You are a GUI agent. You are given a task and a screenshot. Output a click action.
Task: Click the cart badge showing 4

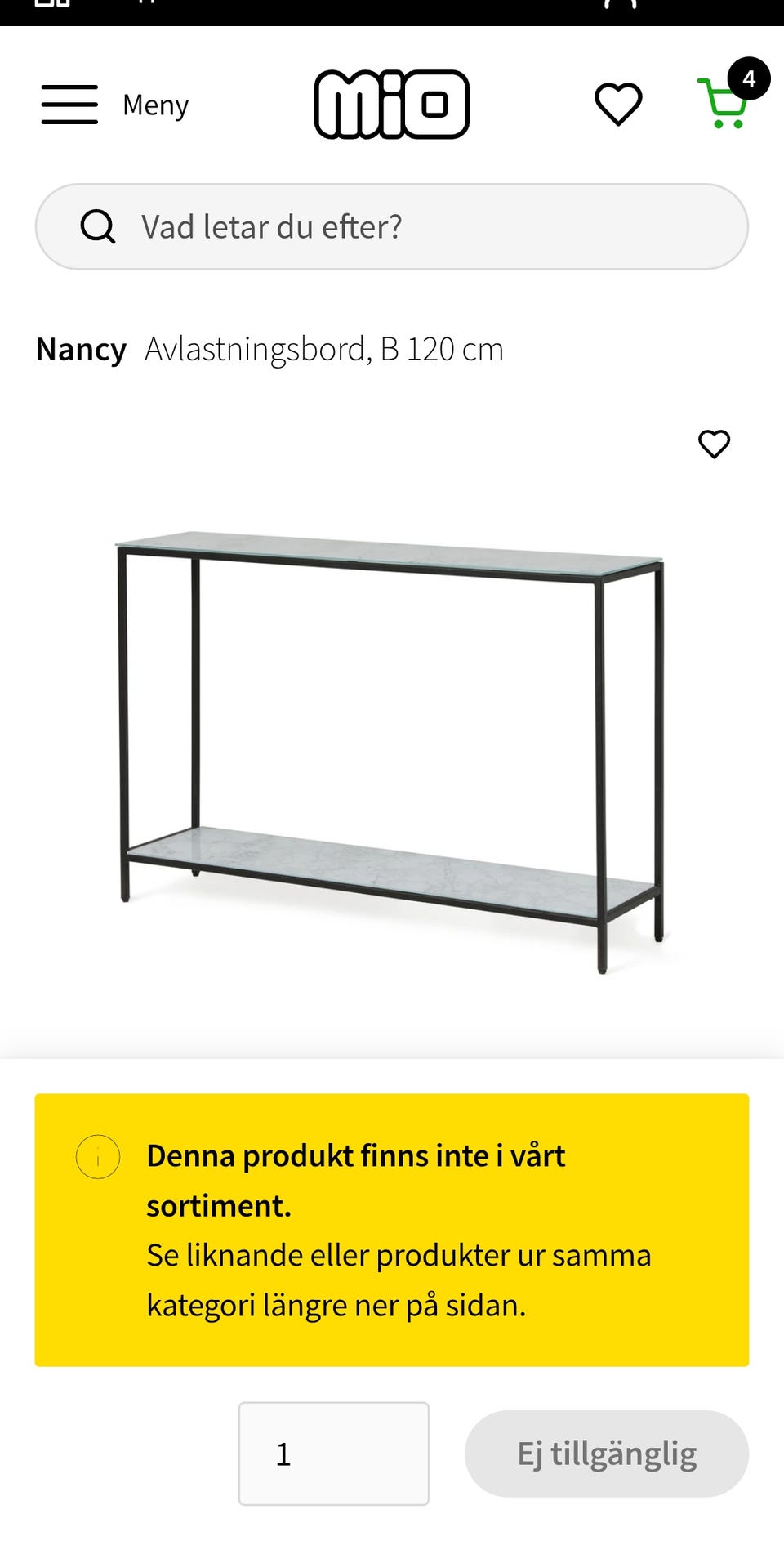747,79
